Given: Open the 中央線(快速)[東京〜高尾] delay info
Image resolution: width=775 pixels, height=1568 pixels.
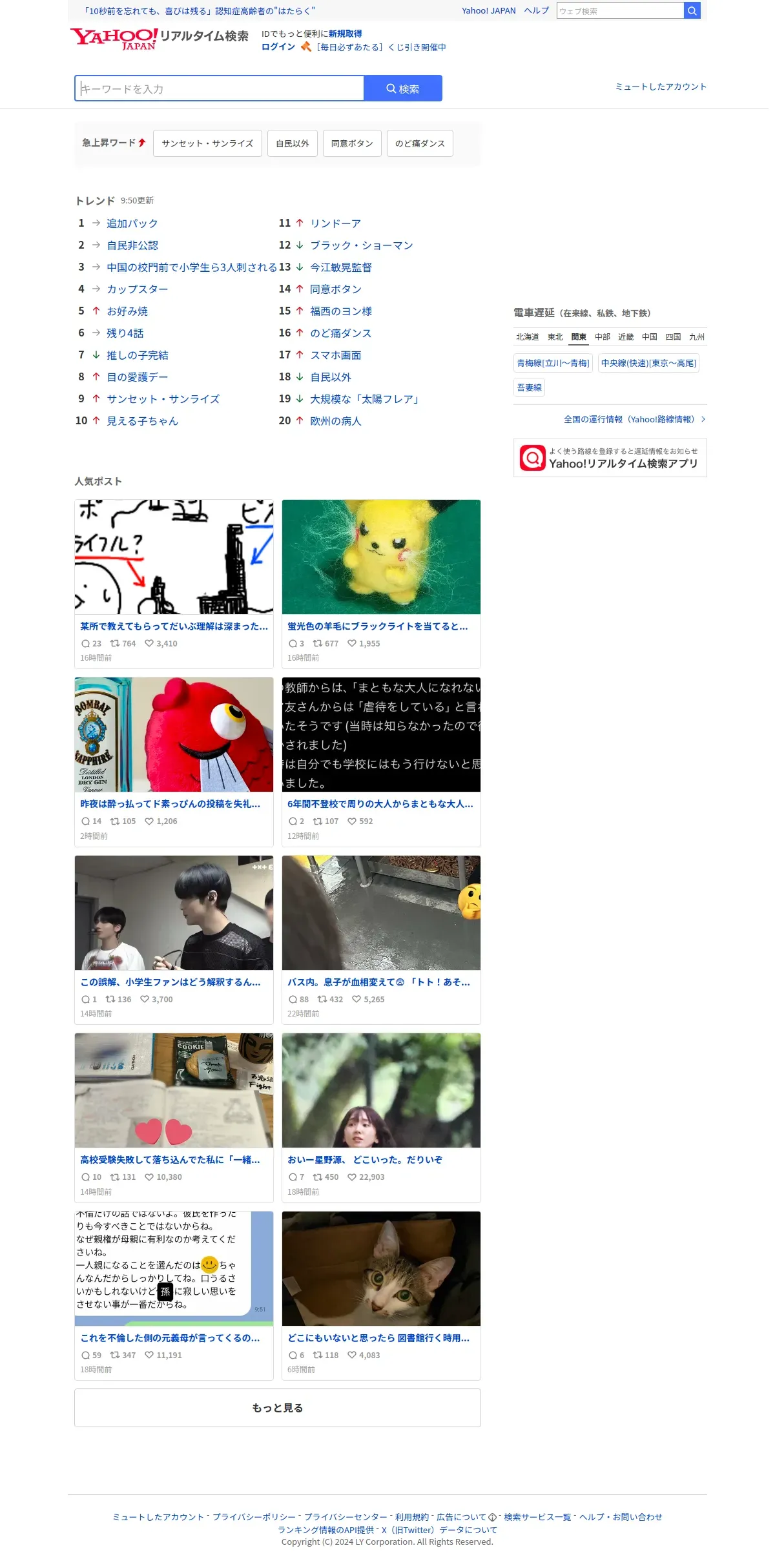Looking at the screenshot, I should pos(648,364).
